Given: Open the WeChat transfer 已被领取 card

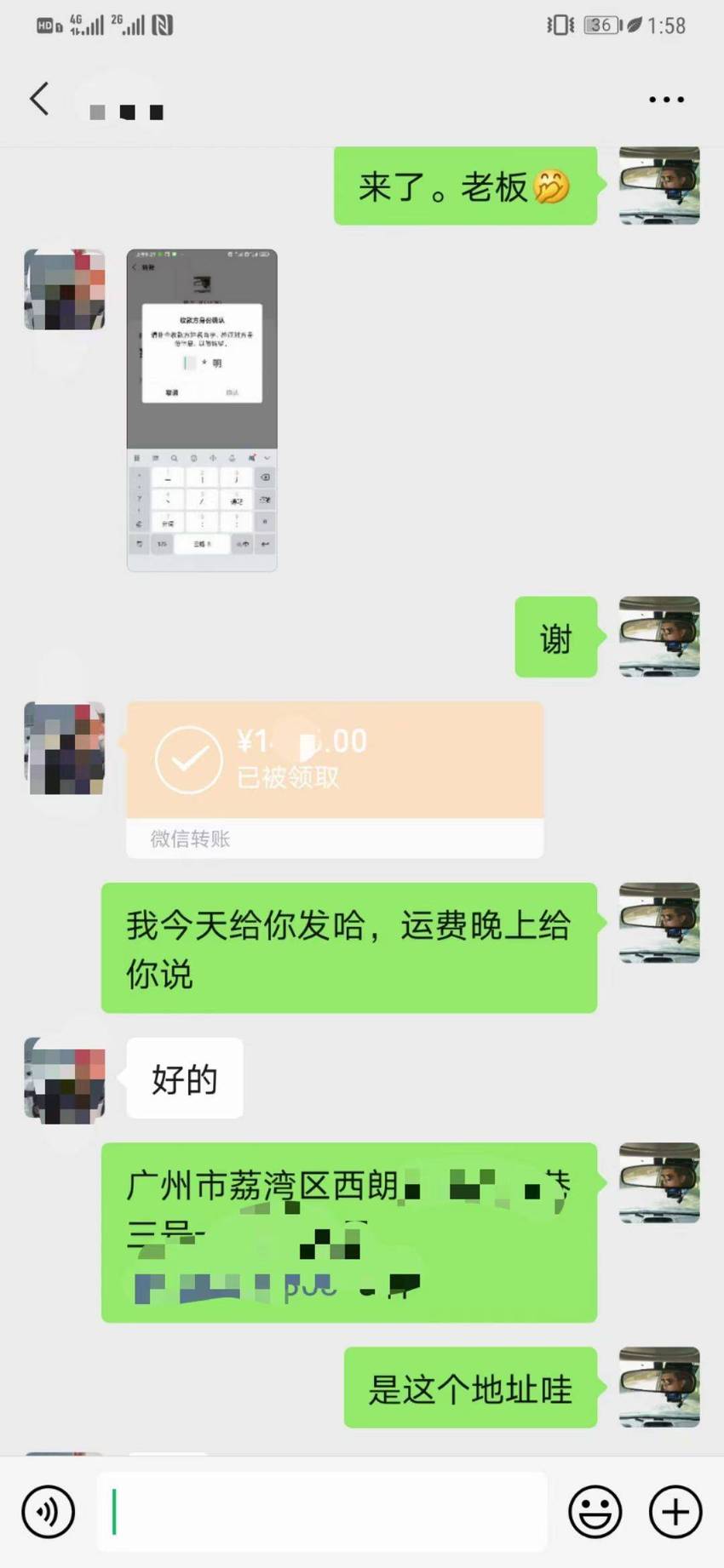Looking at the screenshot, I should pyautogui.click(x=335, y=779).
